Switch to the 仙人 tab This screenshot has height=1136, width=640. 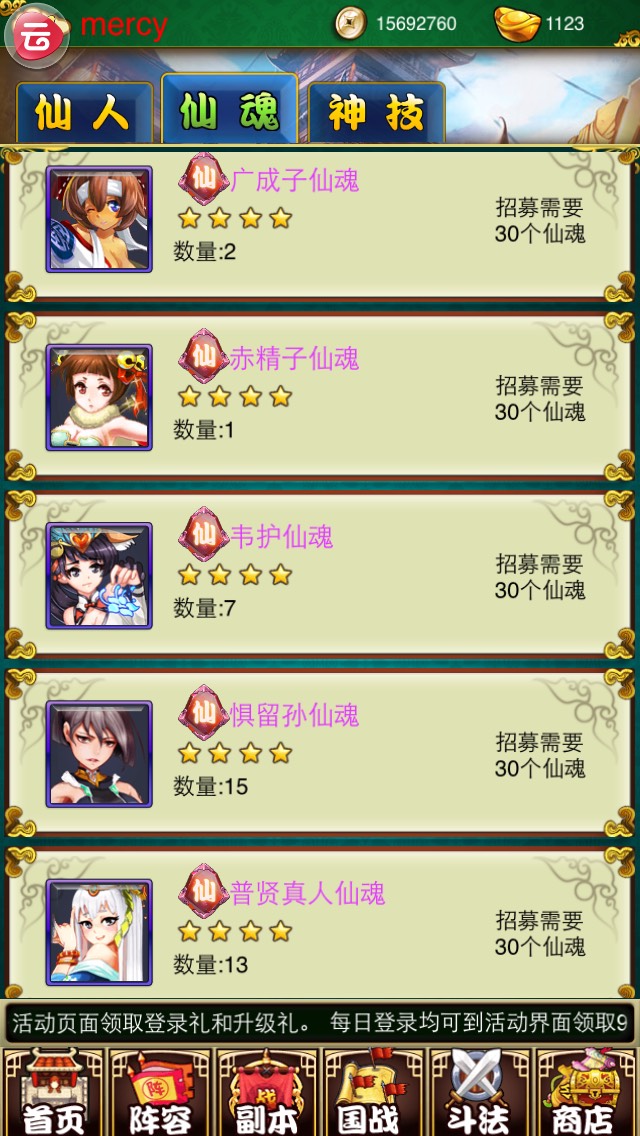pos(84,113)
